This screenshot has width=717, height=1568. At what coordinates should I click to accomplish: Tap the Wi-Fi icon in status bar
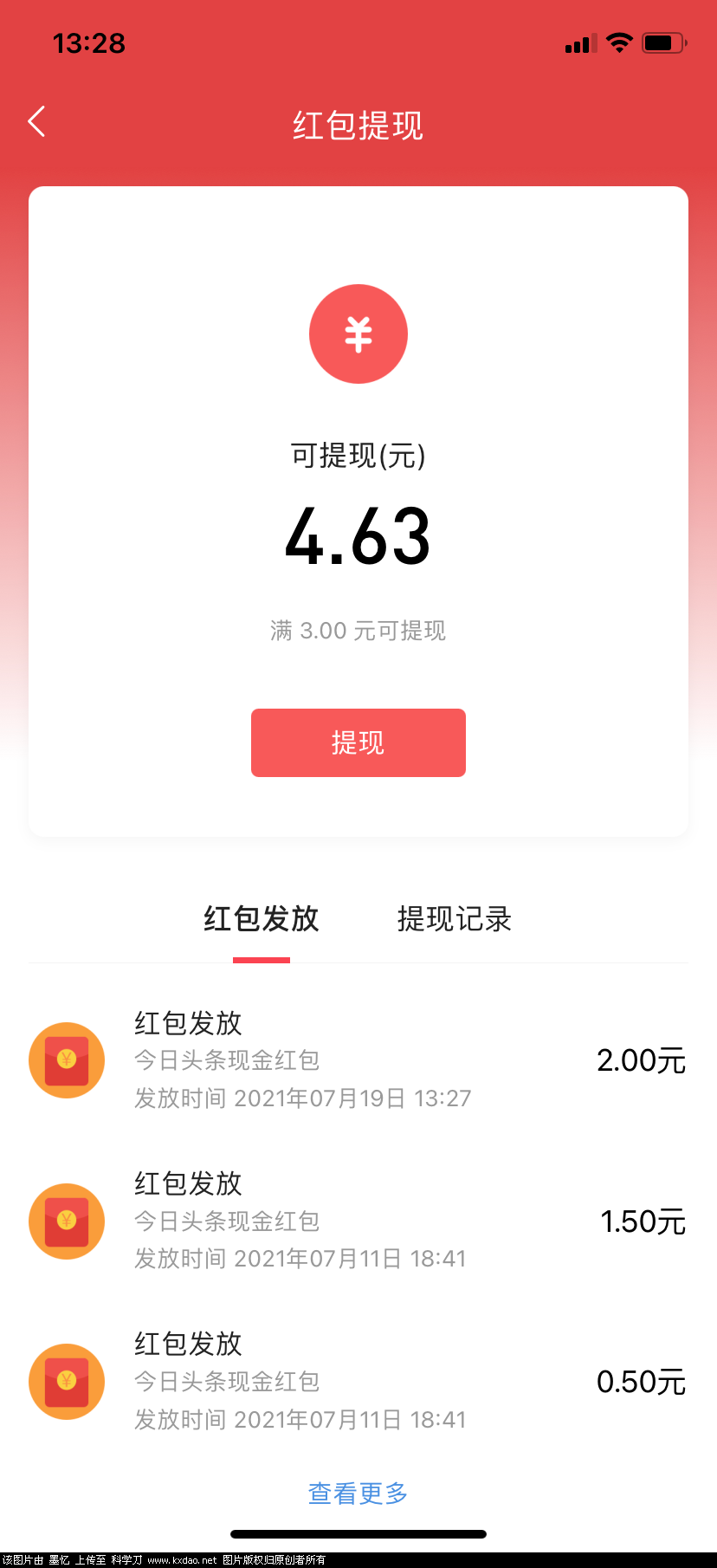[619, 42]
